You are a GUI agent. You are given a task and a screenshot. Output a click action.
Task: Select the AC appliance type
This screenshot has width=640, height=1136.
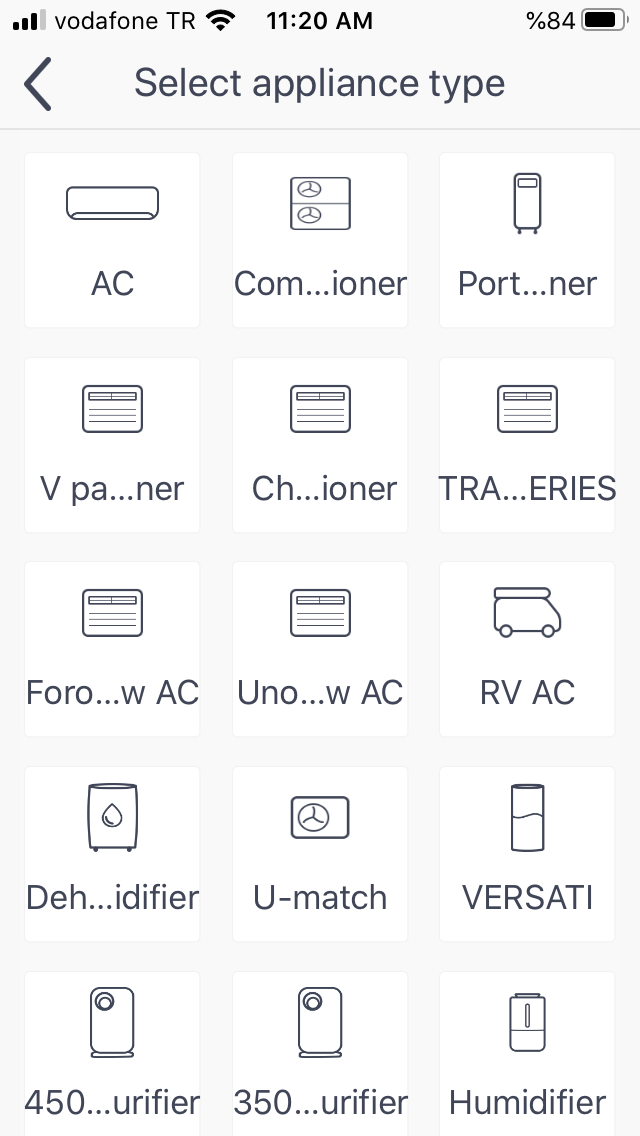112,240
